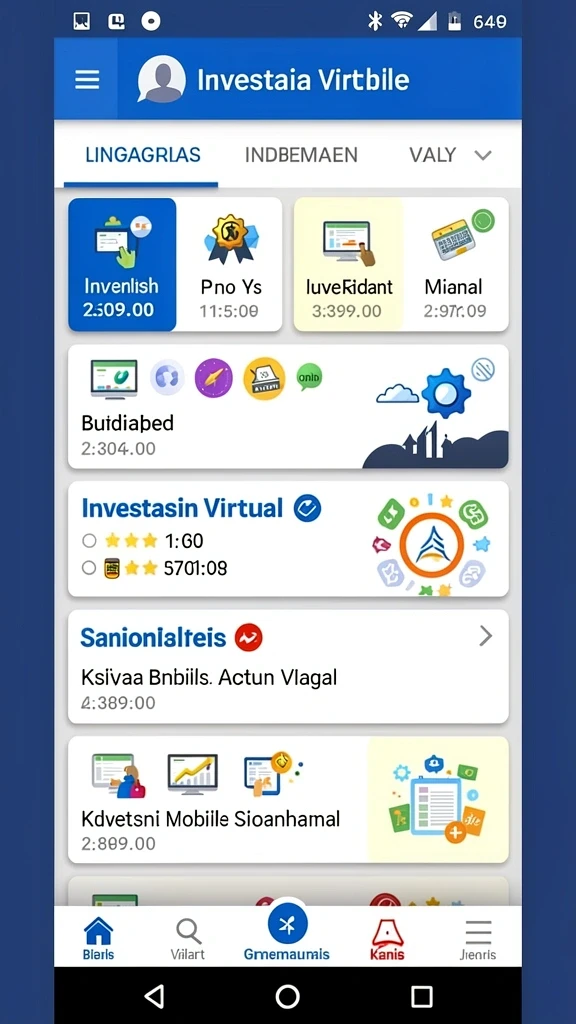Open the luveRidant tile
This screenshot has width=576, height=1024.
click(x=348, y=264)
